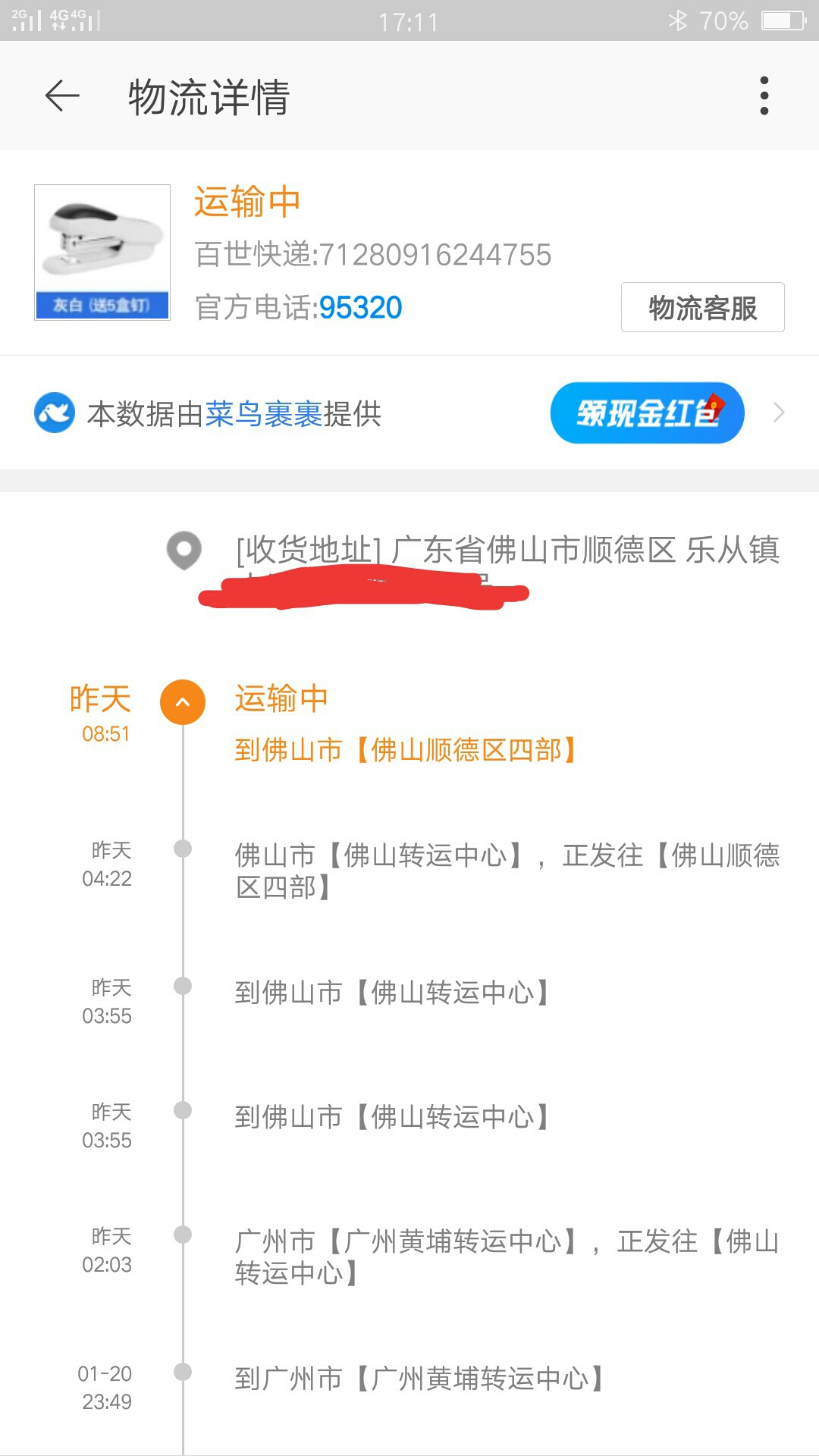Collapse the 运输中 orange arrow marker
Image resolution: width=819 pixels, height=1456 pixels.
pos(183,701)
